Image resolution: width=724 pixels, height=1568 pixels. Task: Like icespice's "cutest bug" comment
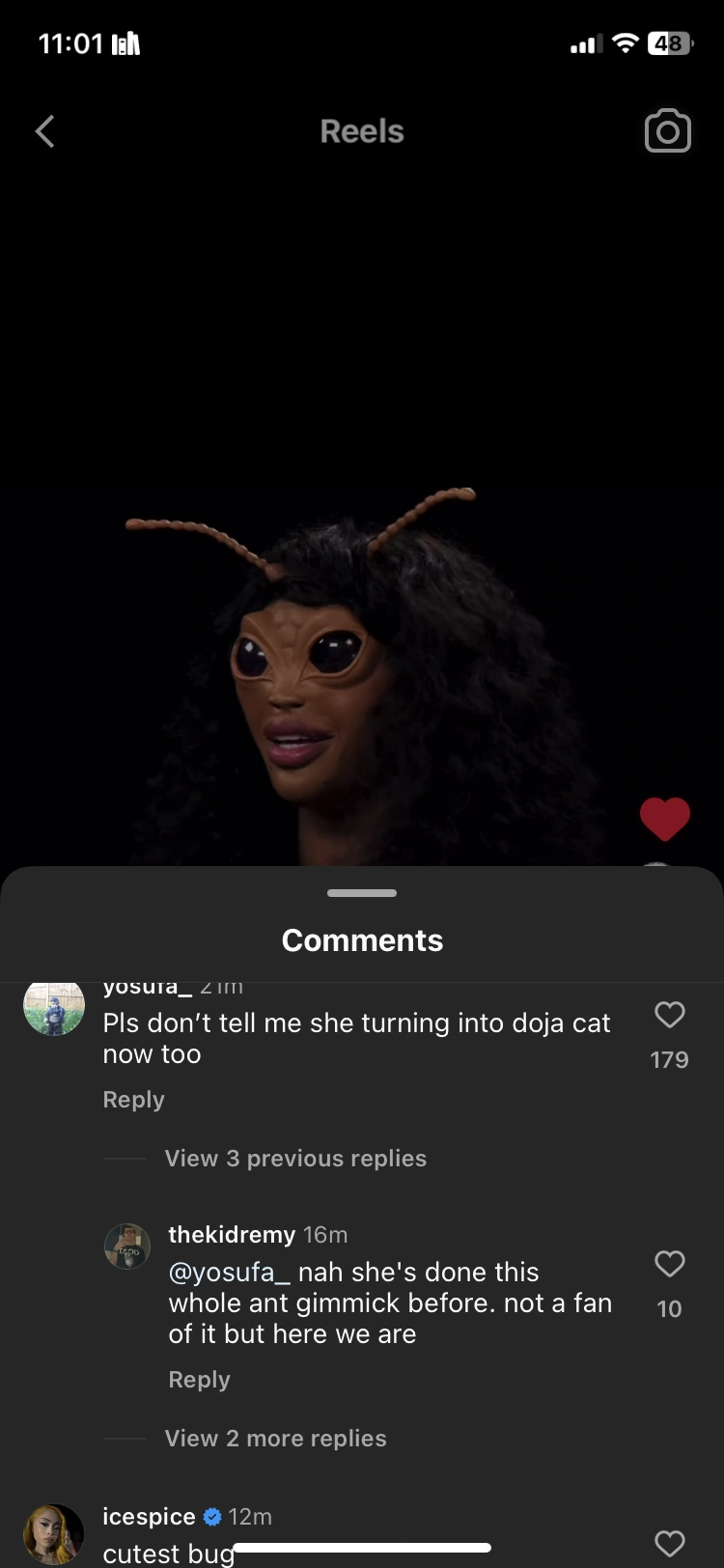[x=669, y=1543]
